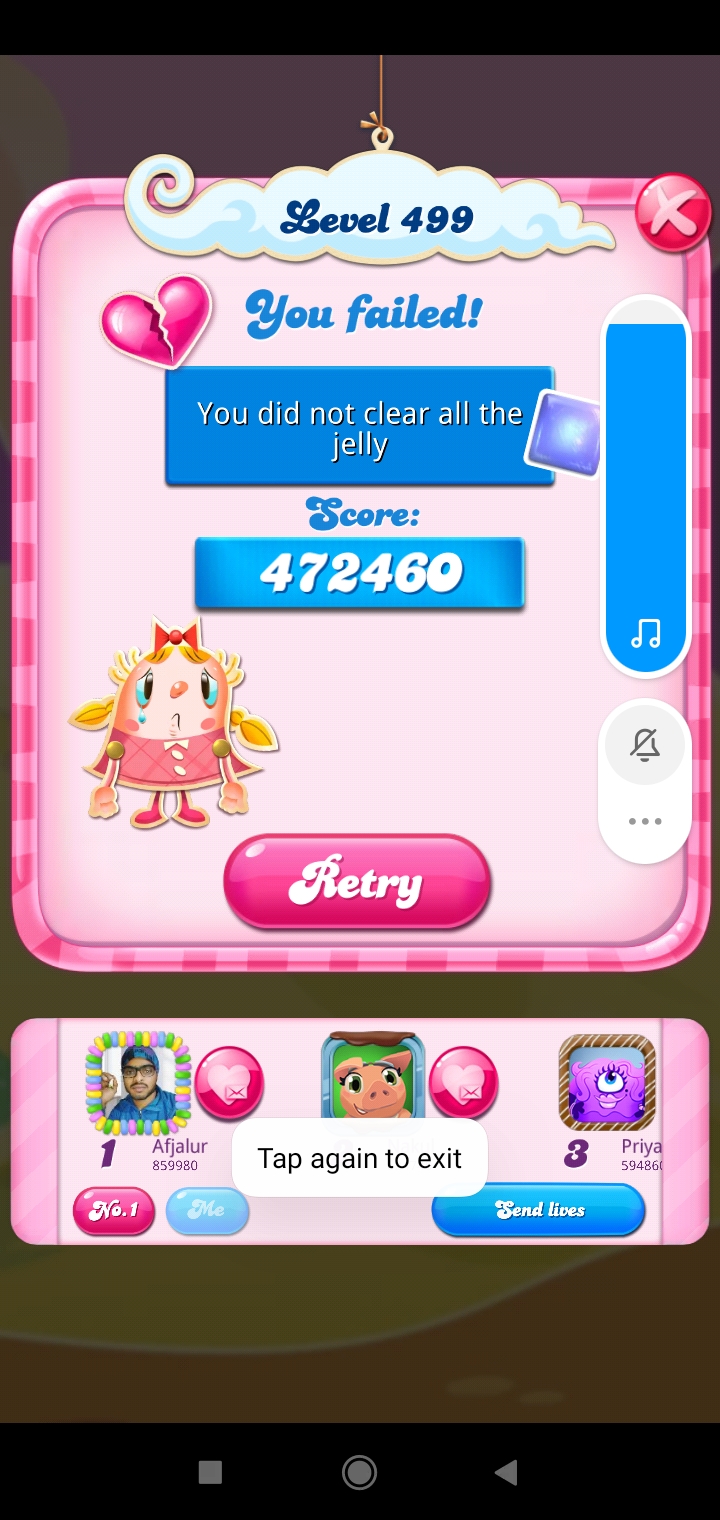Jump to the No.1 ranking
Viewport: 720px width, 1520px height.
pyautogui.click(x=113, y=1210)
